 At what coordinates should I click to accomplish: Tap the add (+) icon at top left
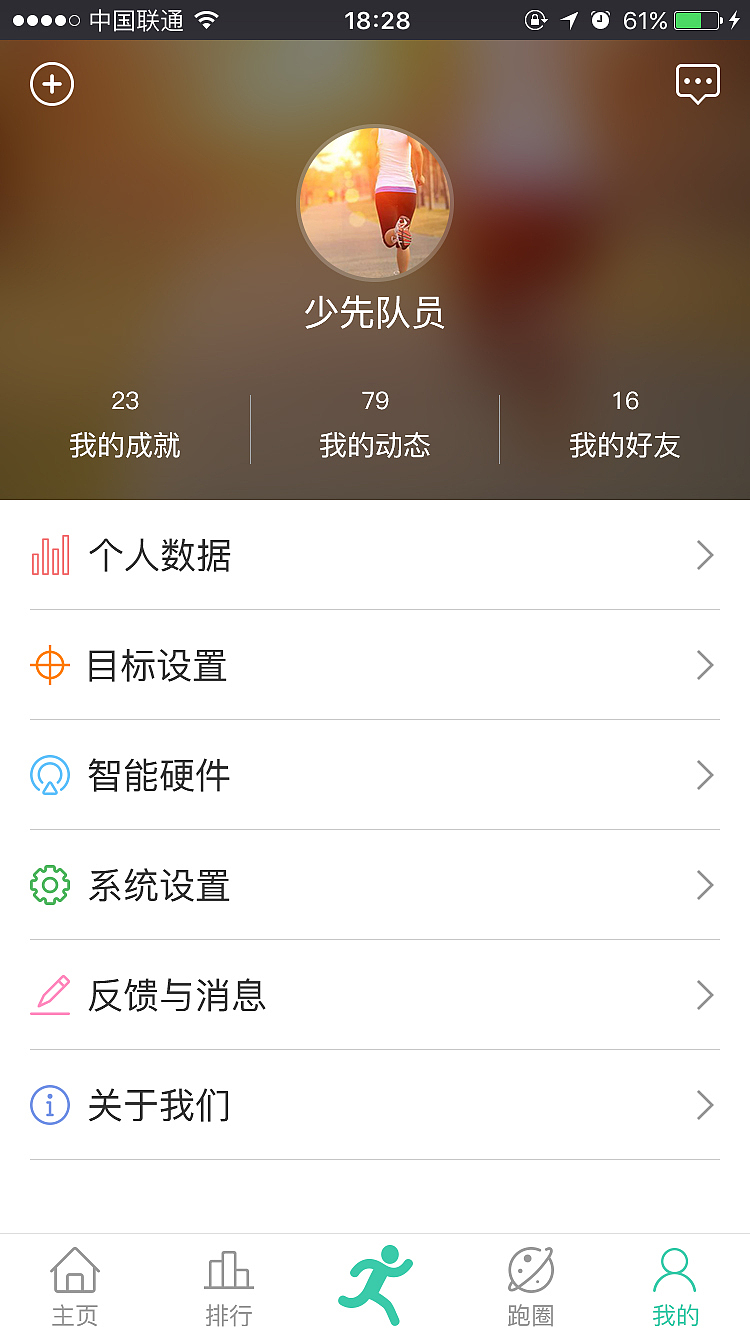click(x=51, y=84)
